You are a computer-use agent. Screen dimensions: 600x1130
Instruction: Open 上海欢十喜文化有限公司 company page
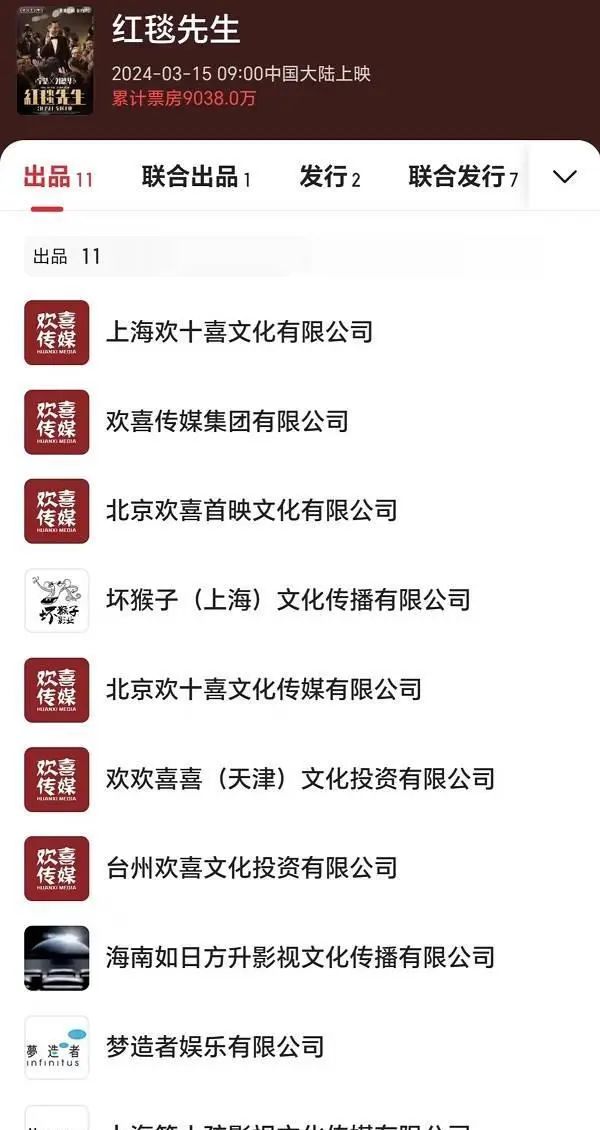300,332
